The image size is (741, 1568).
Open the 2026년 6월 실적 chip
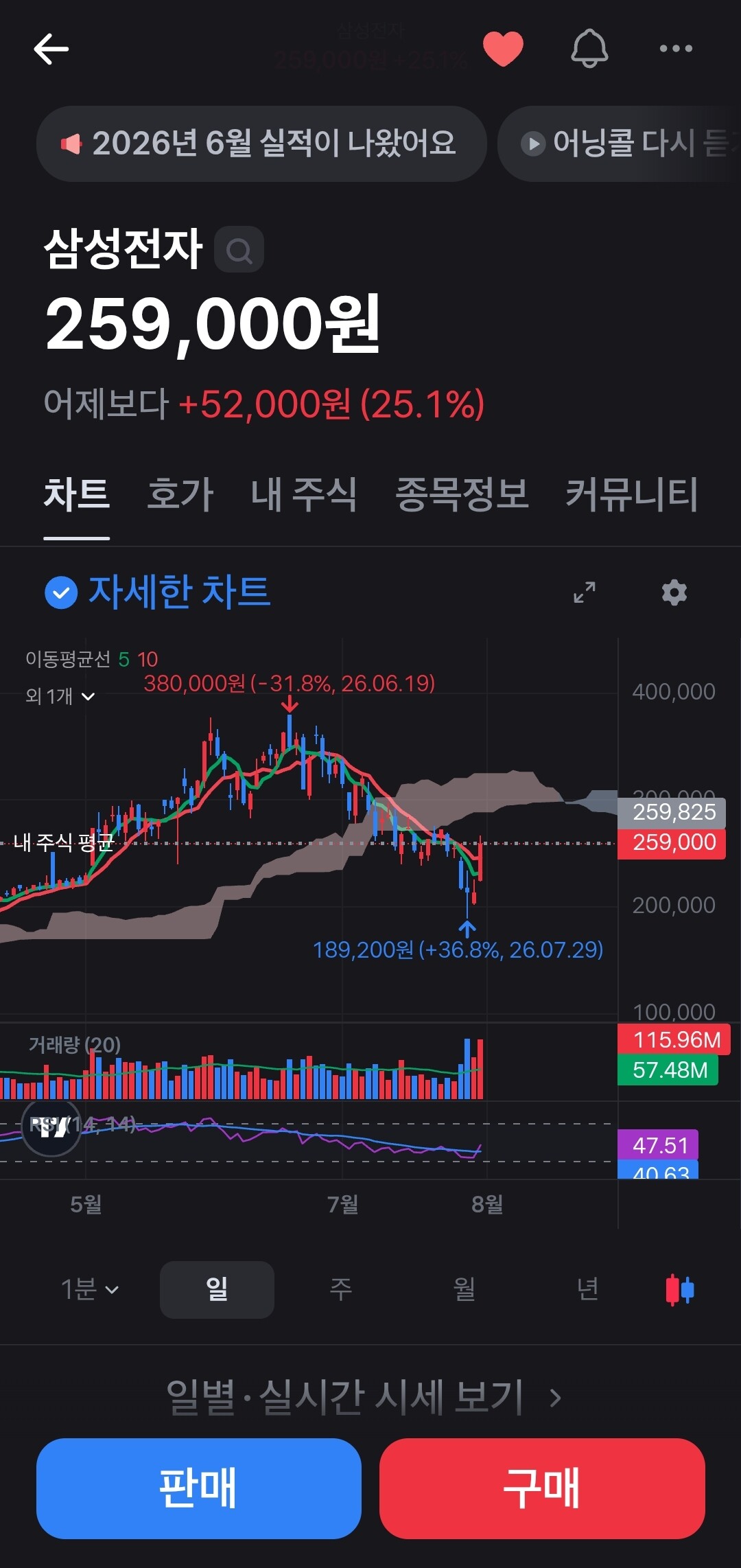point(261,143)
